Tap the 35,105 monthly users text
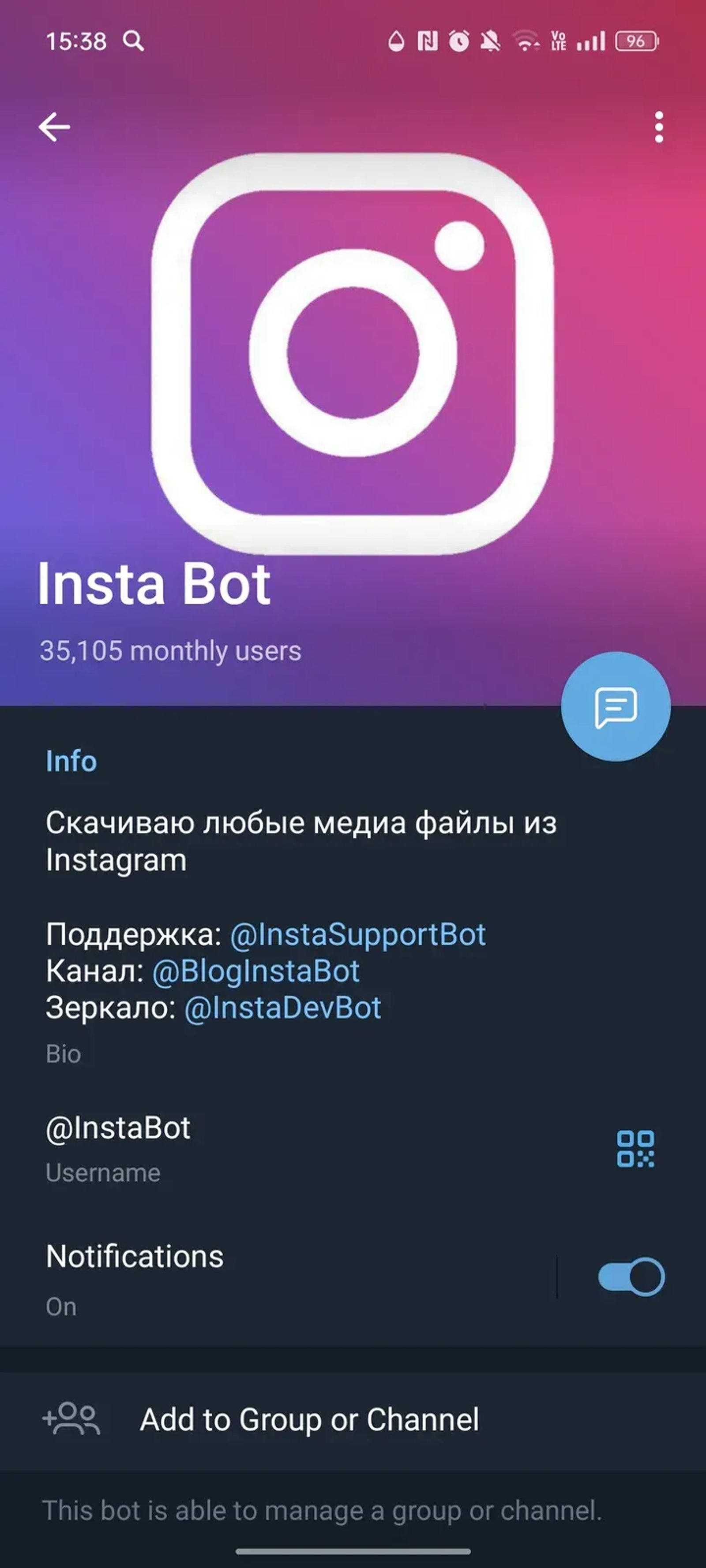 (x=169, y=651)
